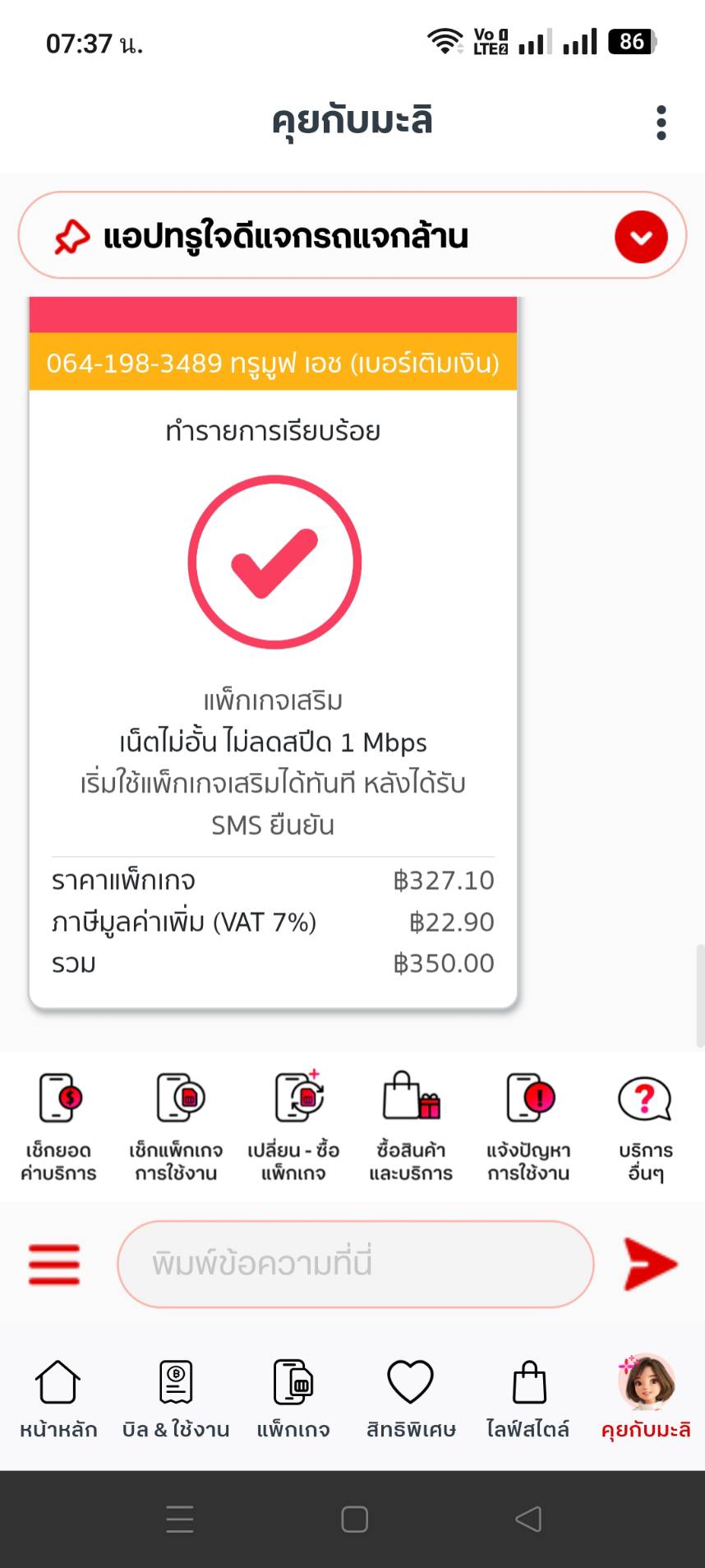
Task: Open เช็กแพ็กเกจการใช้งาน shortcut
Action: point(176,1125)
